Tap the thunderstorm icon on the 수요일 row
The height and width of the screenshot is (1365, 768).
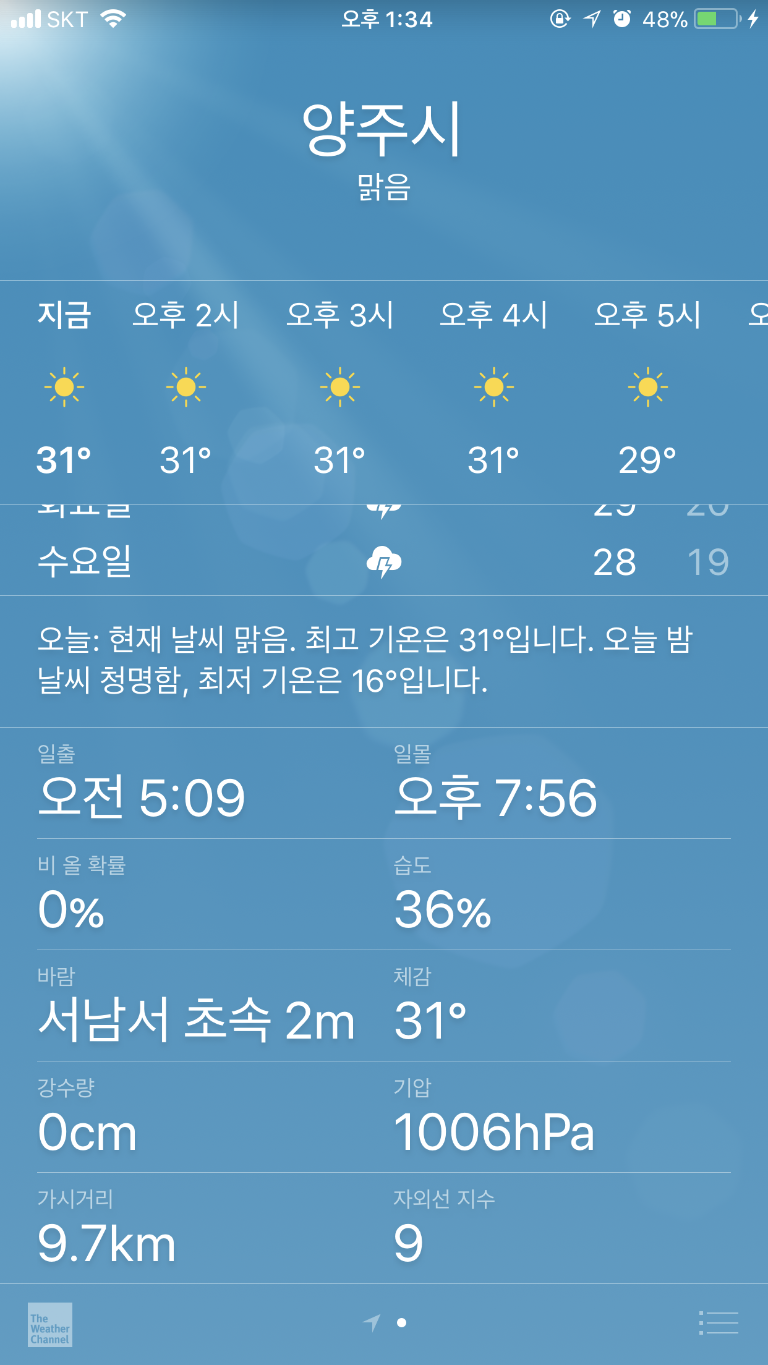(384, 562)
